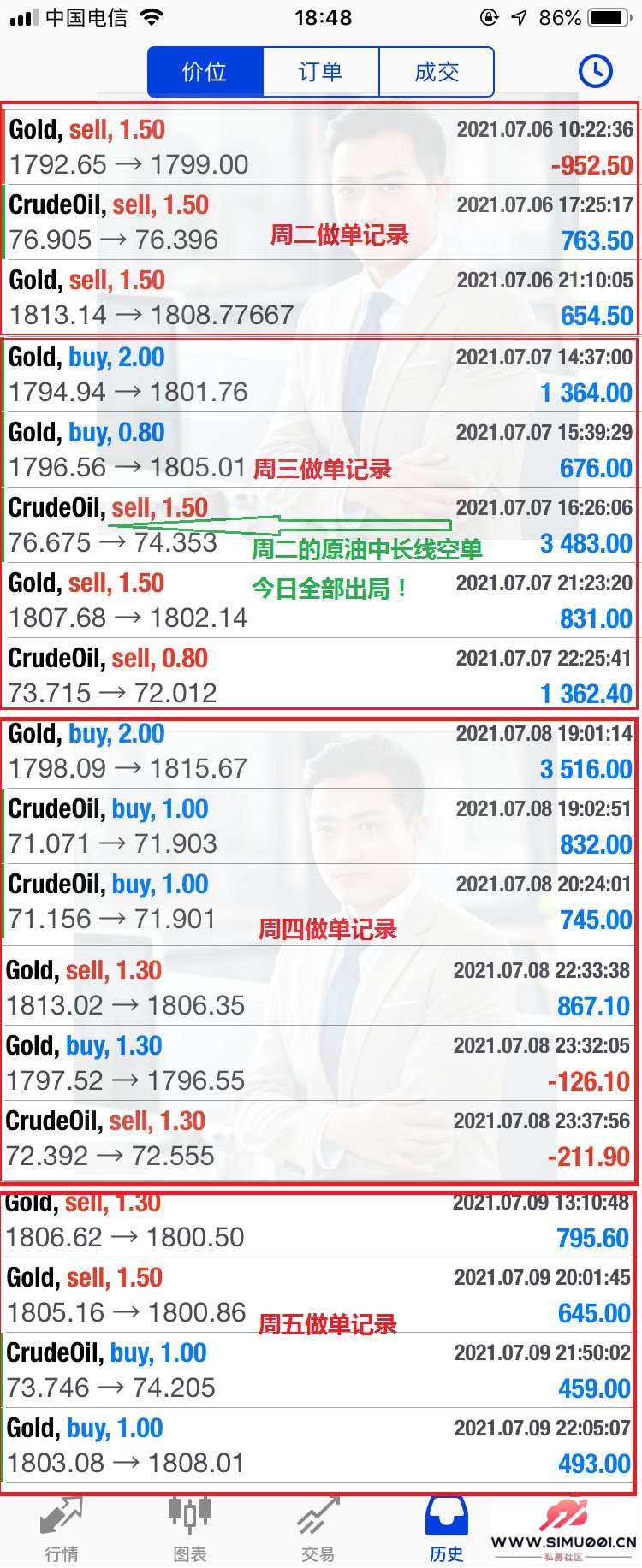Go to the 行情 tab
The height and width of the screenshot is (1568, 642).
click(x=62, y=1530)
